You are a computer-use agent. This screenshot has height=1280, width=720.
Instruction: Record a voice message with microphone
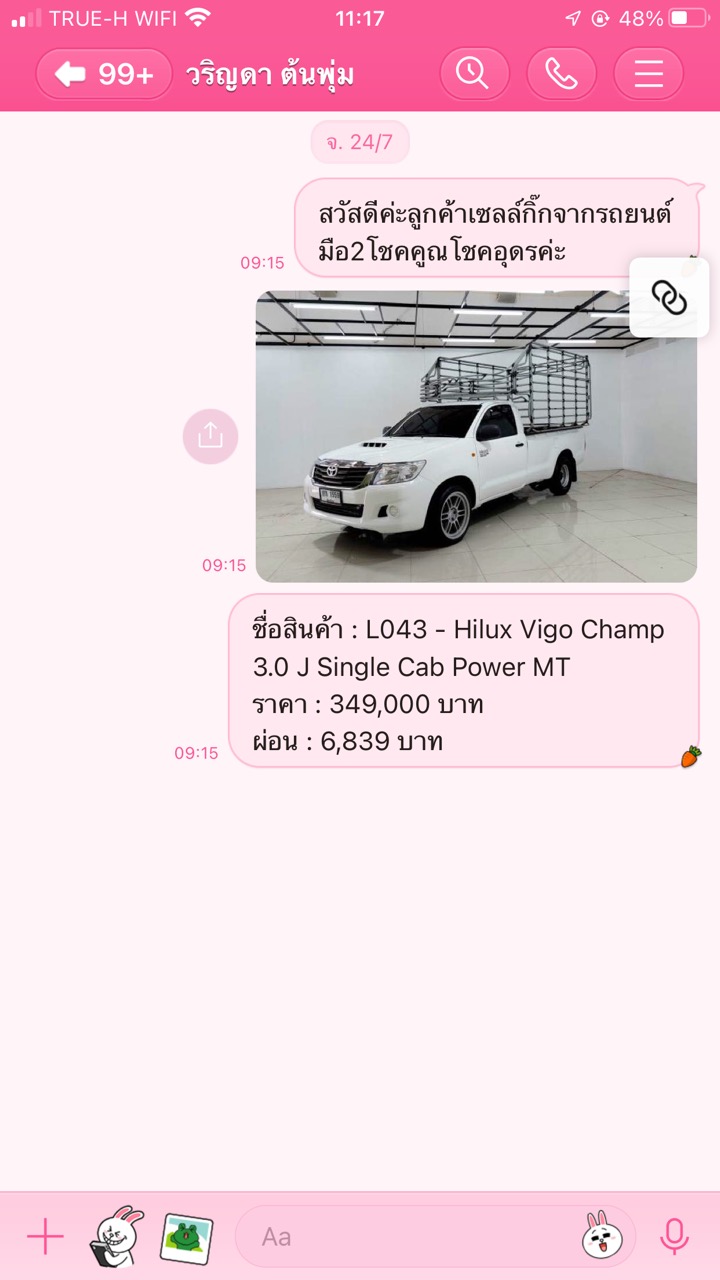[x=674, y=1237]
